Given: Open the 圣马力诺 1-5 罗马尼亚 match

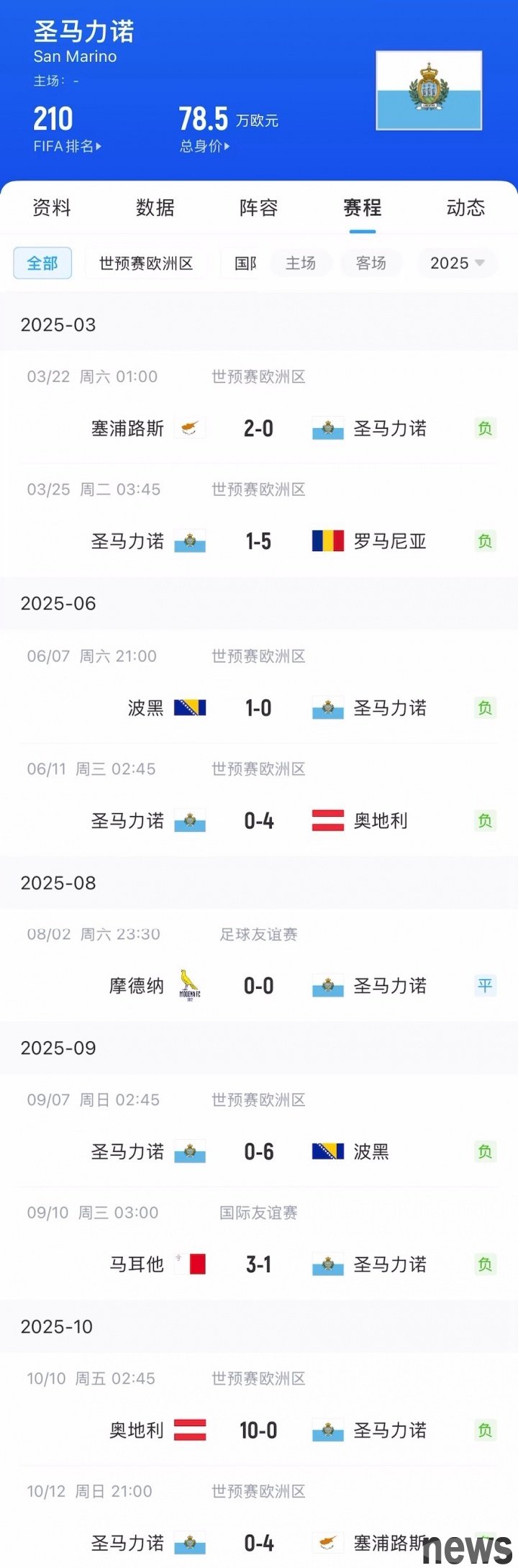Looking at the screenshot, I should (x=258, y=541).
